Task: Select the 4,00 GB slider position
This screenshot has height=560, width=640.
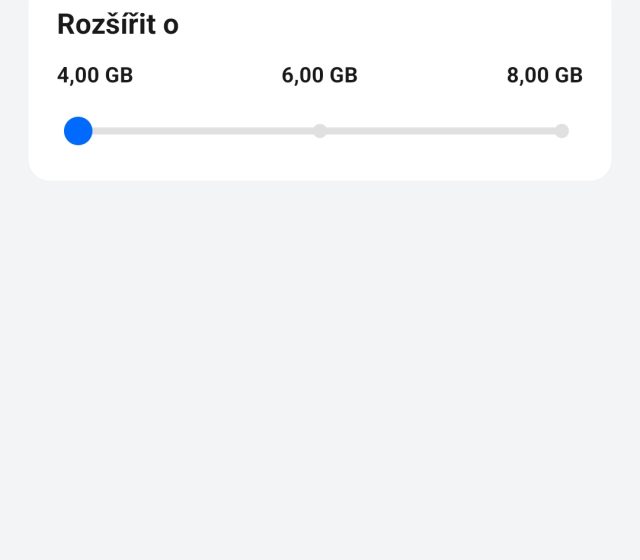Action: (78, 131)
